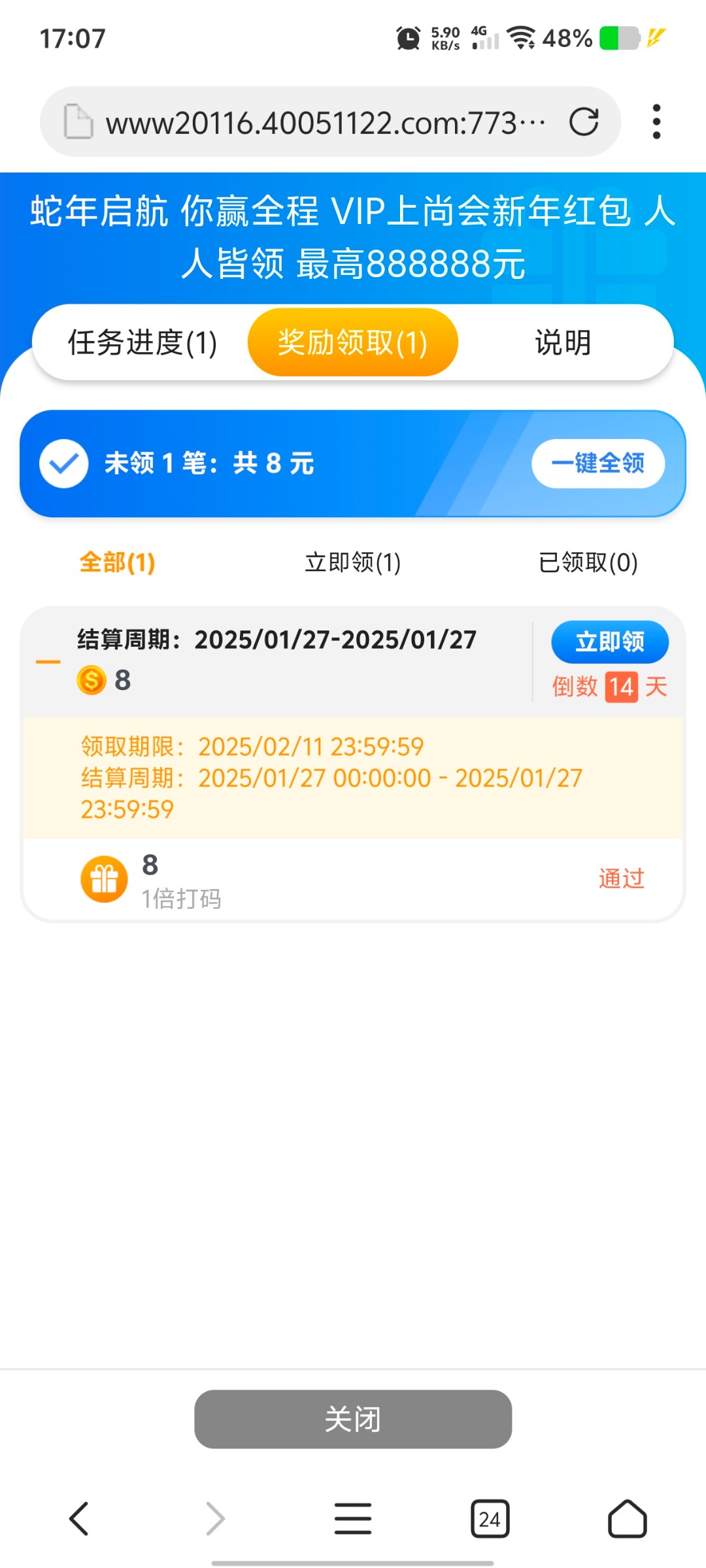This screenshot has height=1568, width=706.
Task: Collapse the 2025/01/27 settlement entry
Action: point(48,662)
